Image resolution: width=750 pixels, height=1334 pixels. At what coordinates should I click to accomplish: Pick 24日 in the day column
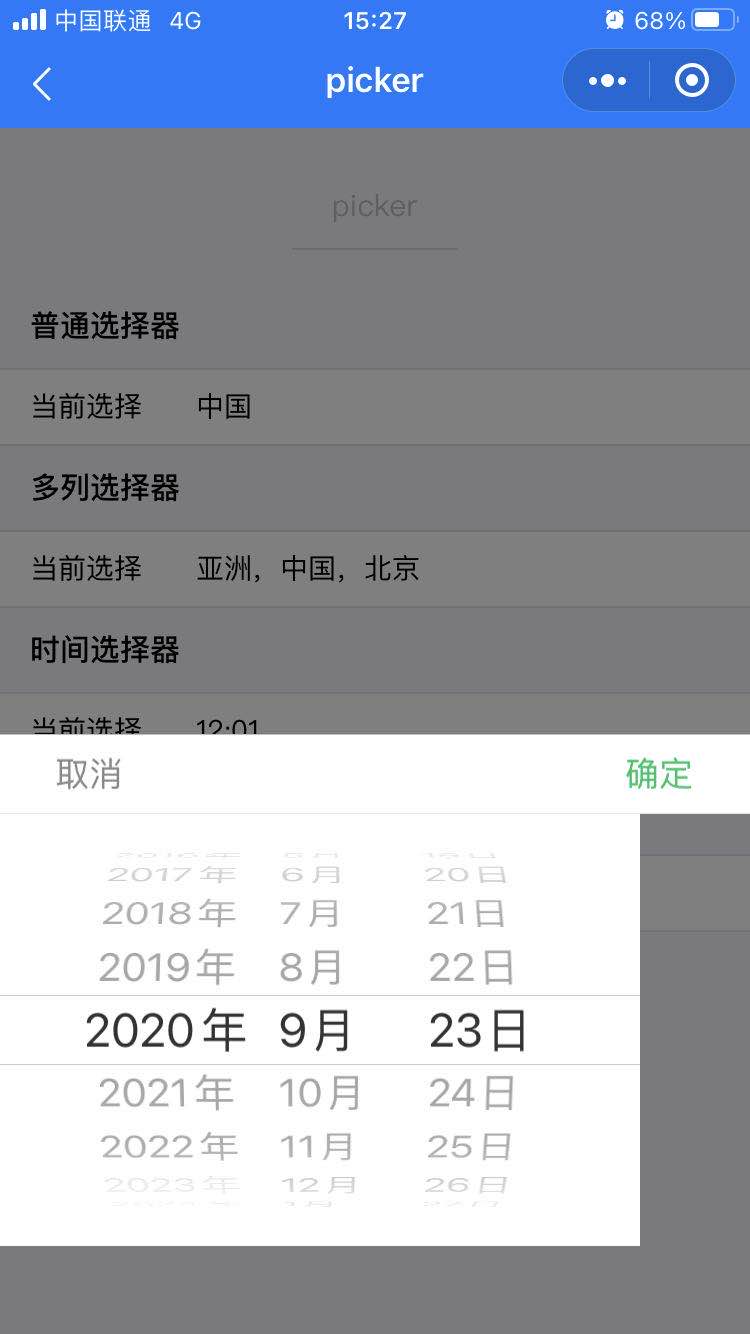coord(472,1093)
